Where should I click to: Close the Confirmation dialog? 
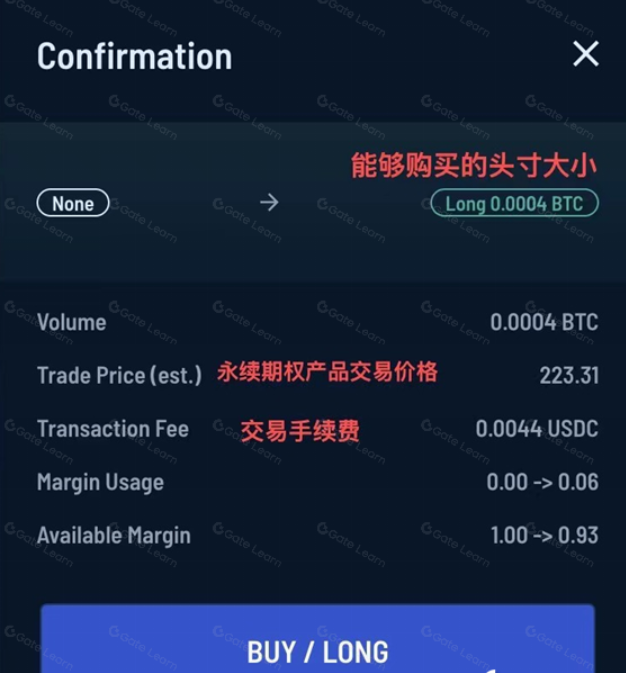click(x=585, y=54)
